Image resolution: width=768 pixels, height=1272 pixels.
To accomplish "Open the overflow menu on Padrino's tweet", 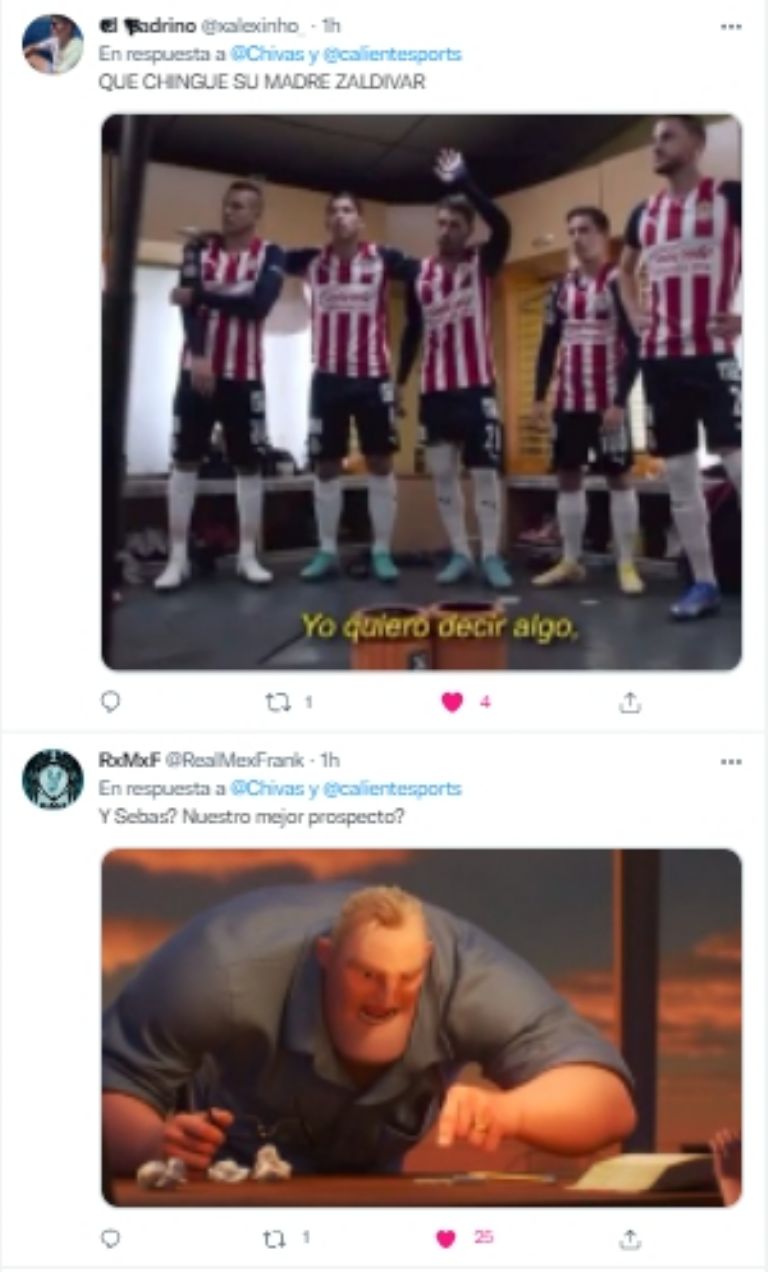I will [731, 27].
